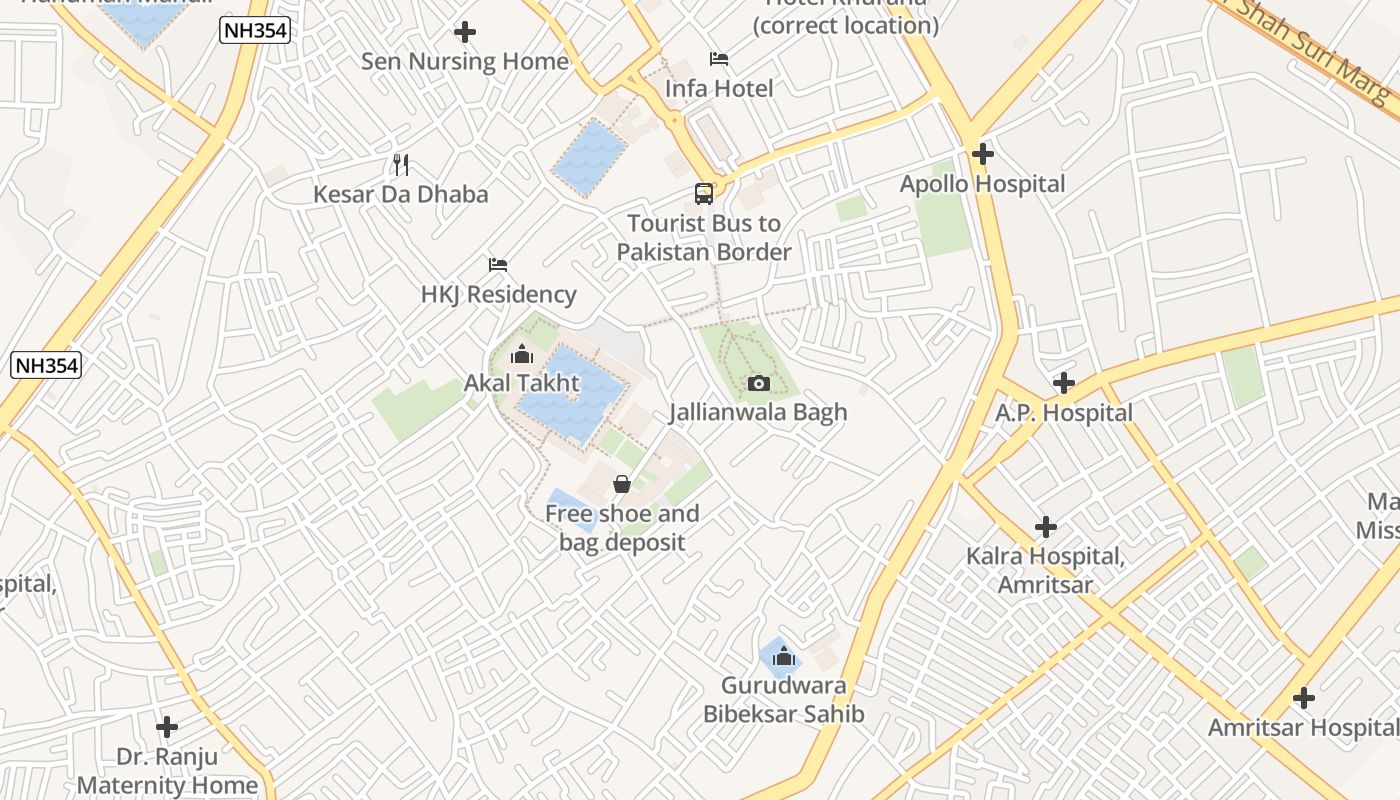Viewport: 1400px width, 800px height.
Task: Select the A.P. Hospital marker
Action: click(x=1064, y=383)
